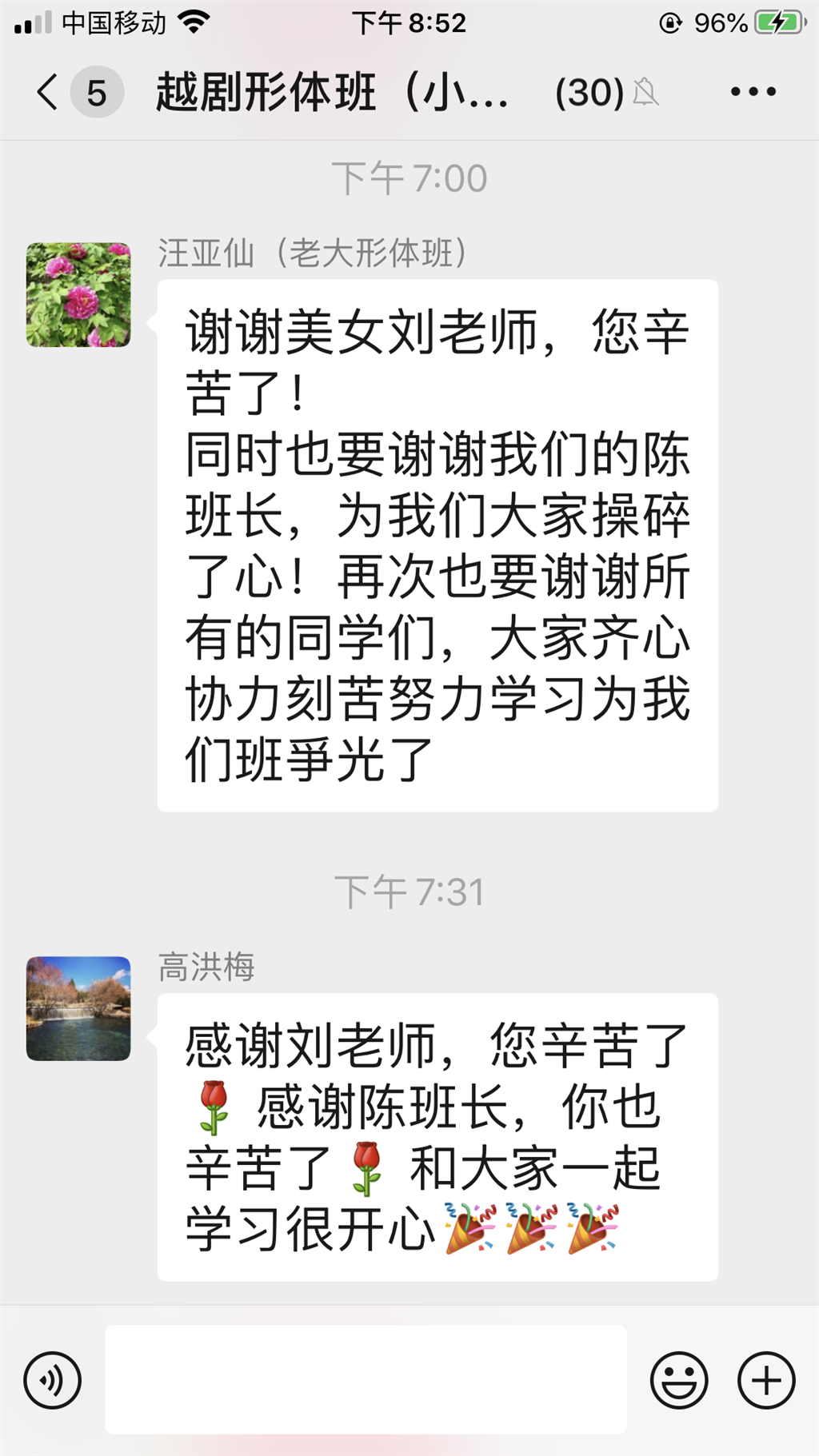Open the three-dot chat info menu
819x1456 pixels.
[753, 92]
